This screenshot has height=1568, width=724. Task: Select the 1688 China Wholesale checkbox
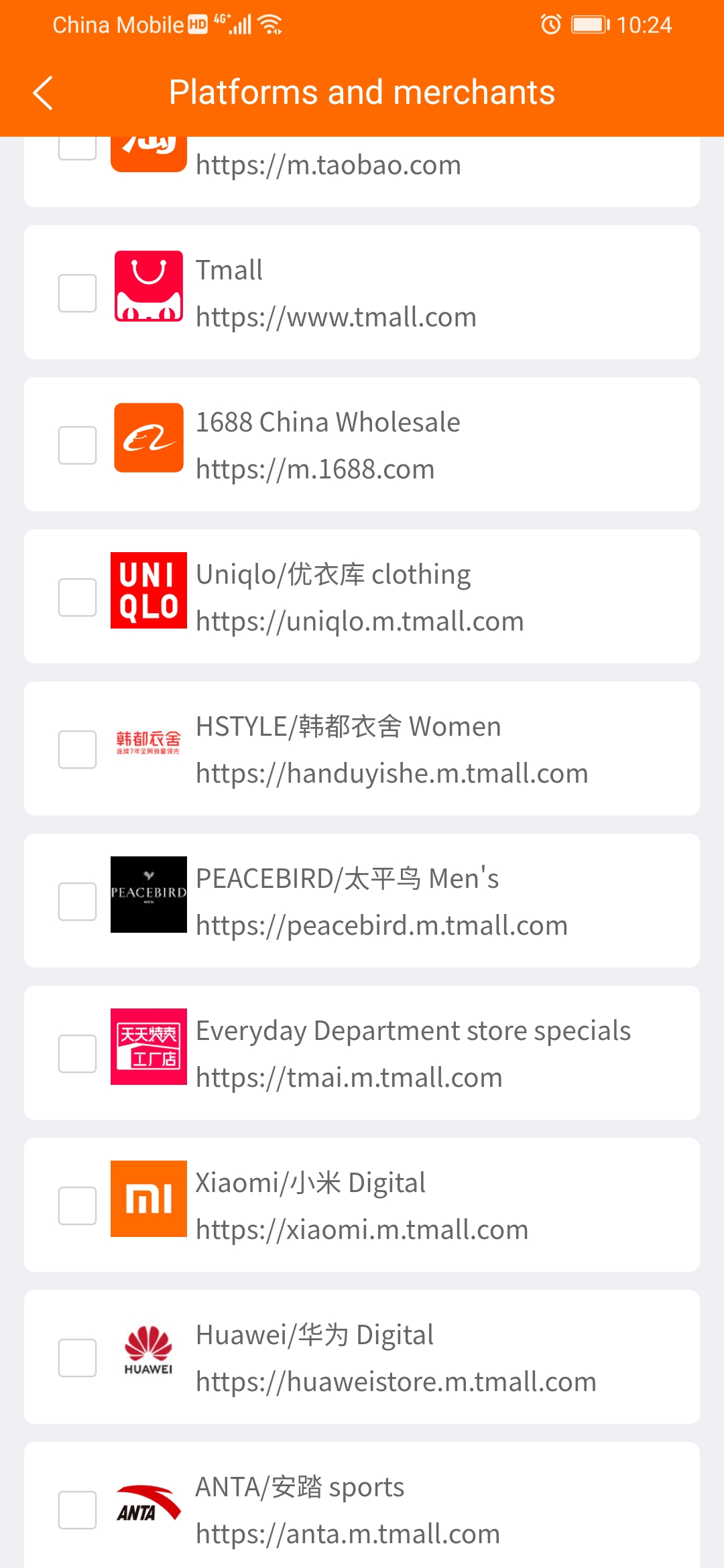point(77,445)
